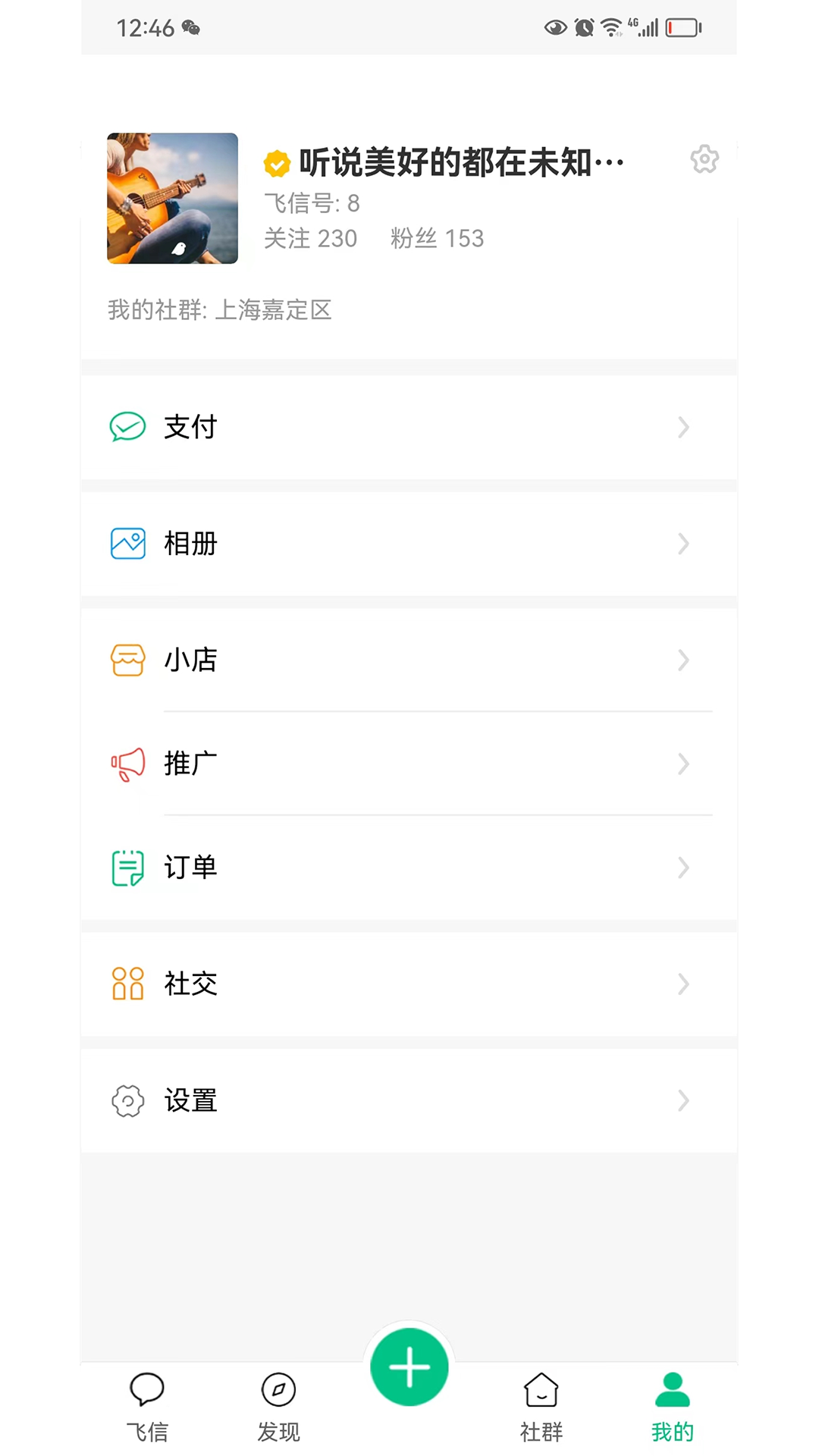
Task: Click 我的社群: 上海嘉定区 community entry
Action: coord(220,310)
